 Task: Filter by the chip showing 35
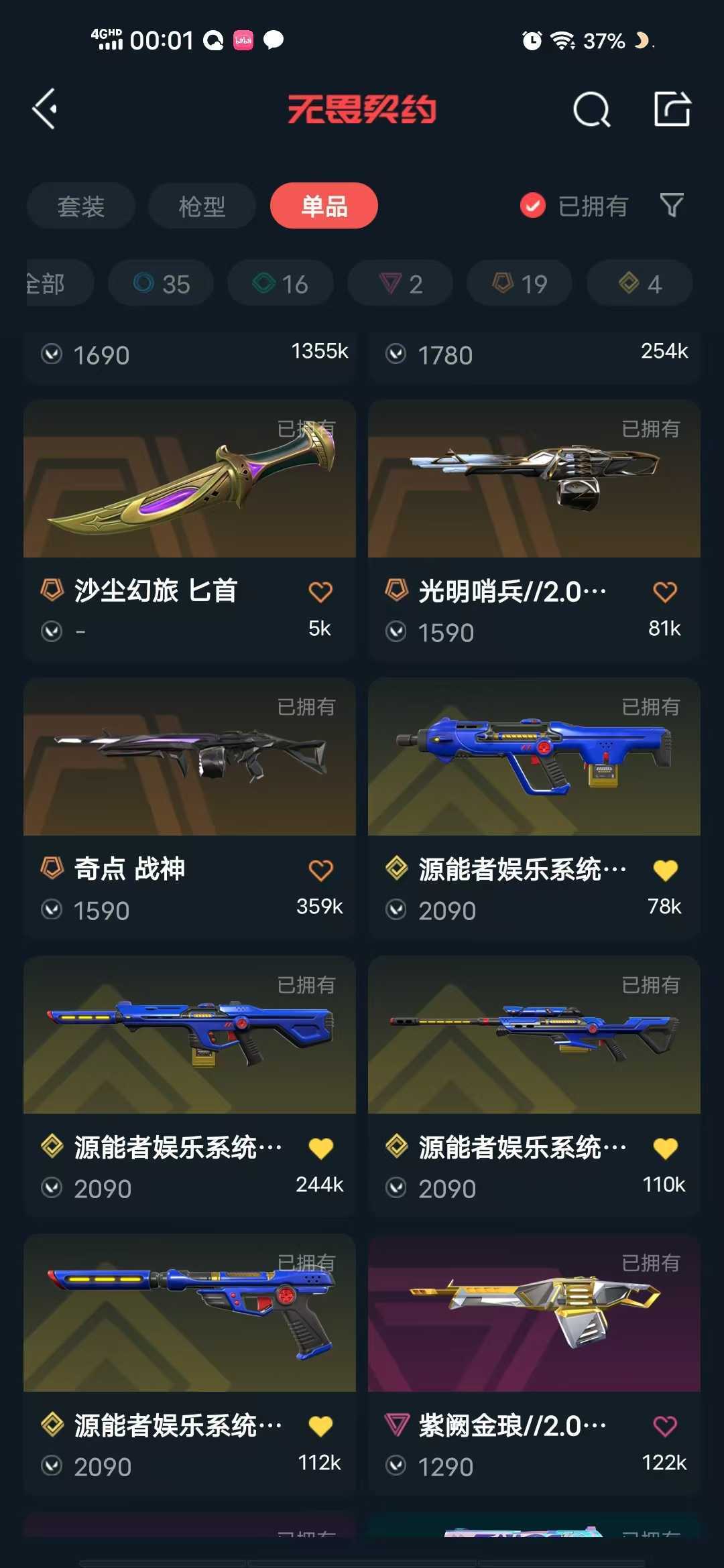161,283
